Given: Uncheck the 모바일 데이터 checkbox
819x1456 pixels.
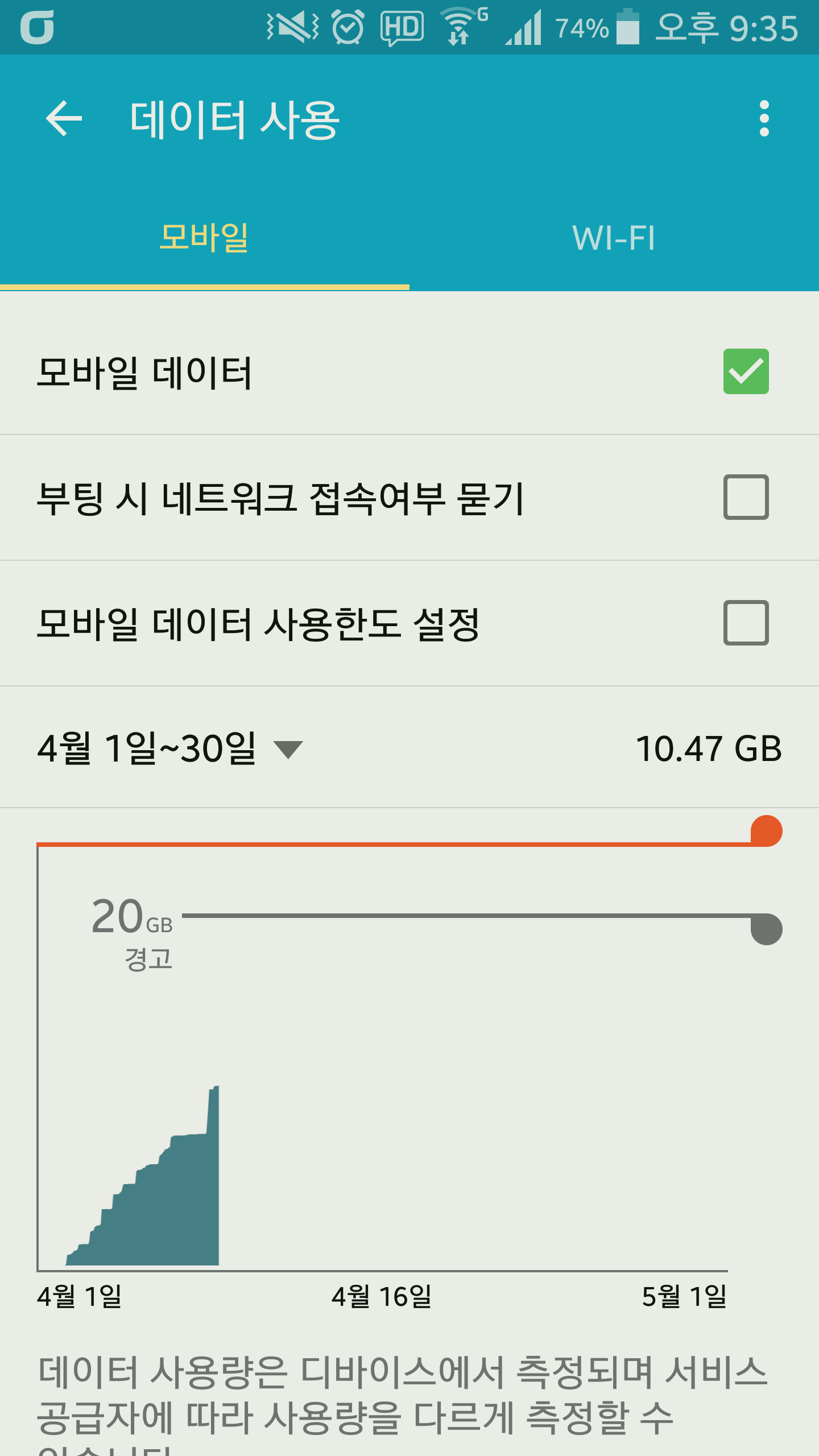Looking at the screenshot, I should [746, 371].
